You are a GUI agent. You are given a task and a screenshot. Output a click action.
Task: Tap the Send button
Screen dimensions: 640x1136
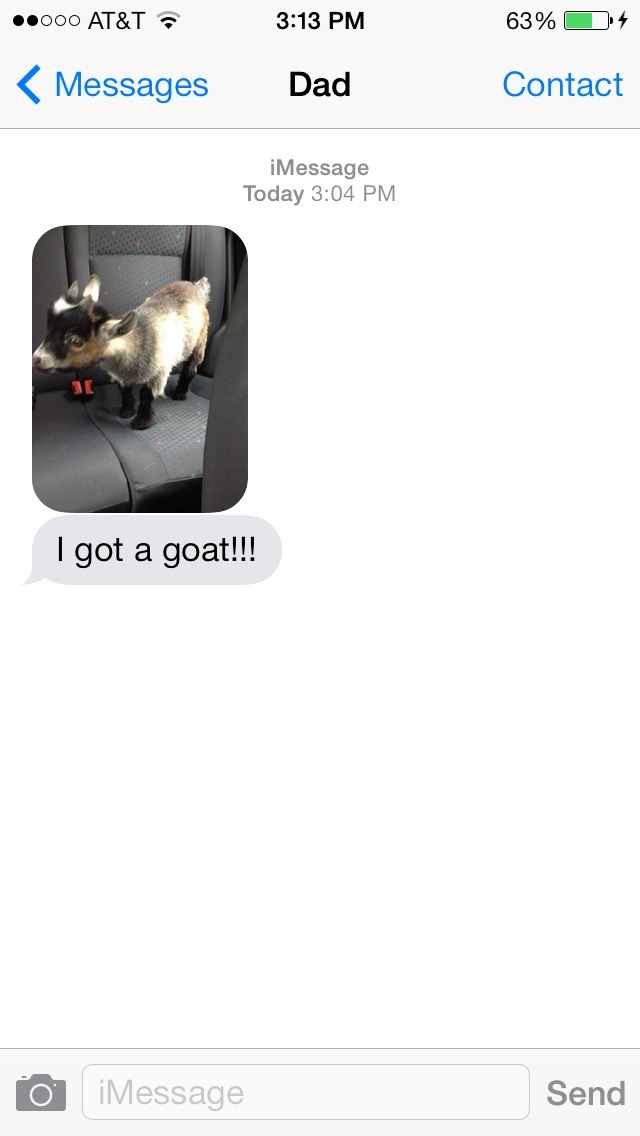point(585,1093)
